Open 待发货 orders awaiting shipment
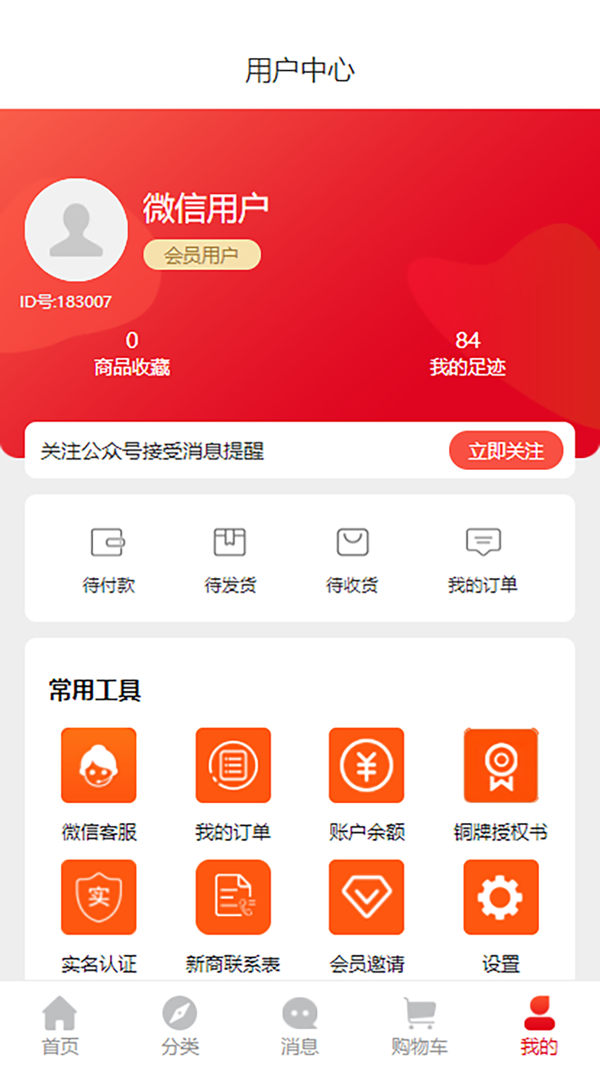This screenshot has height=1067, width=600. (230, 558)
